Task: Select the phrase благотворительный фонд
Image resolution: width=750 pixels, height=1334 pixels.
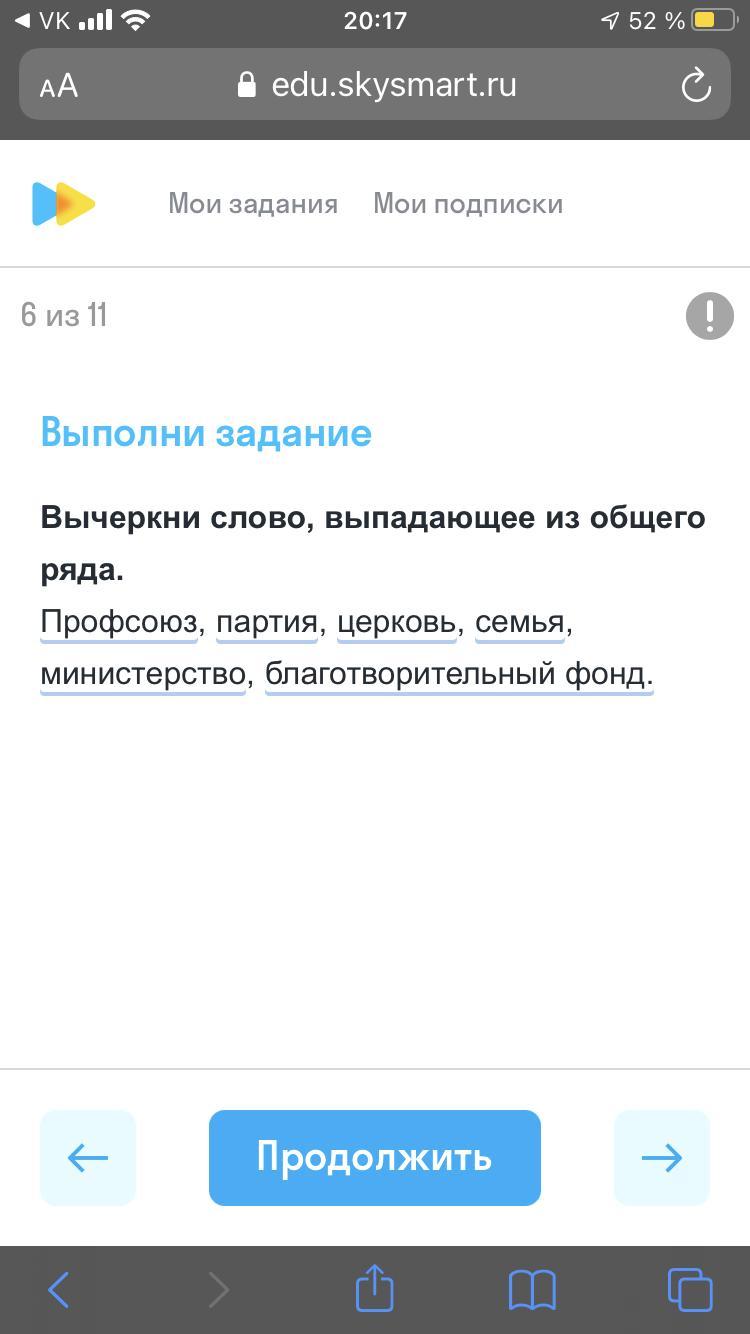Action: coord(458,674)
